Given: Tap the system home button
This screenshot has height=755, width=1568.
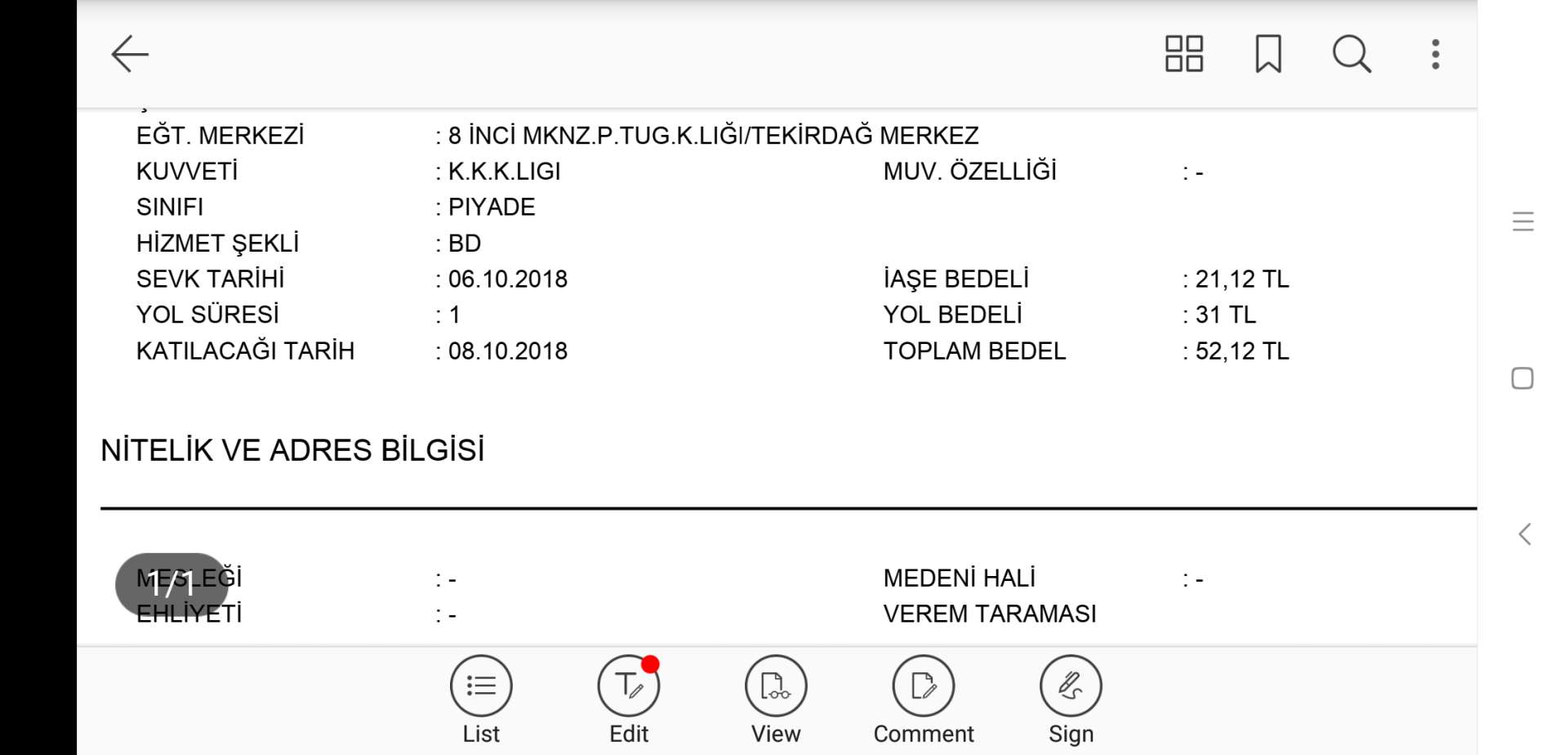Looking at the screenshot, I should coord(1522,378).
